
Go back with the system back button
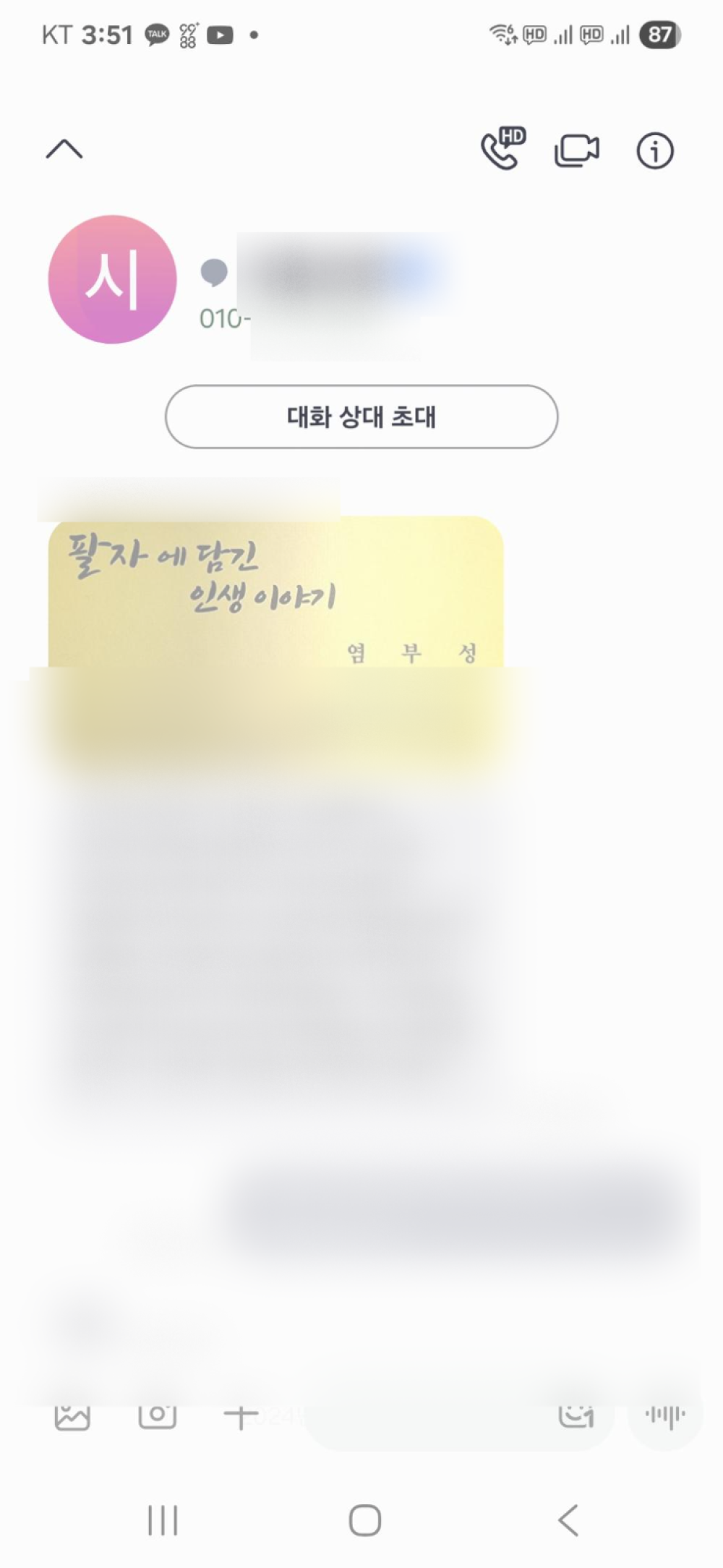(568, 1520)
